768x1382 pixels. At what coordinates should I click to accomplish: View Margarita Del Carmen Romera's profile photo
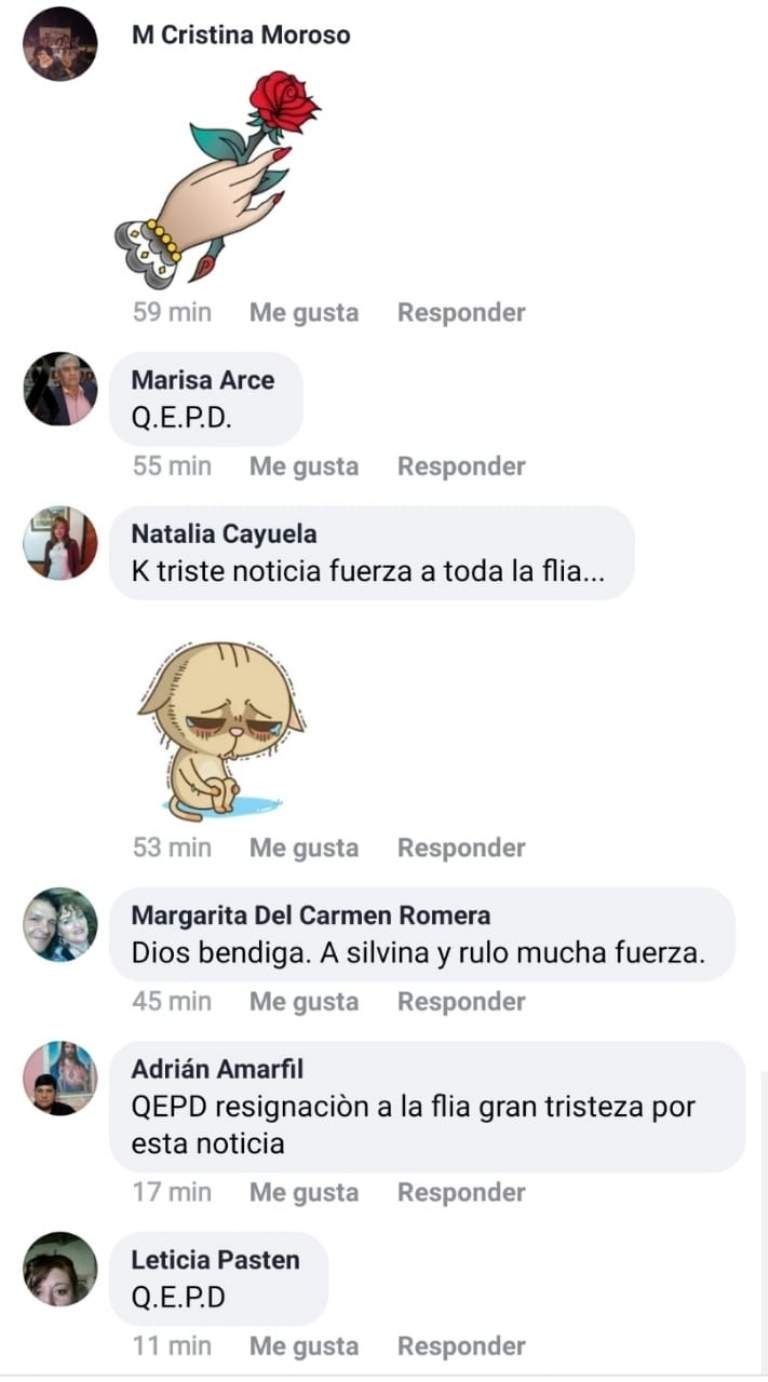coord(60,924)
